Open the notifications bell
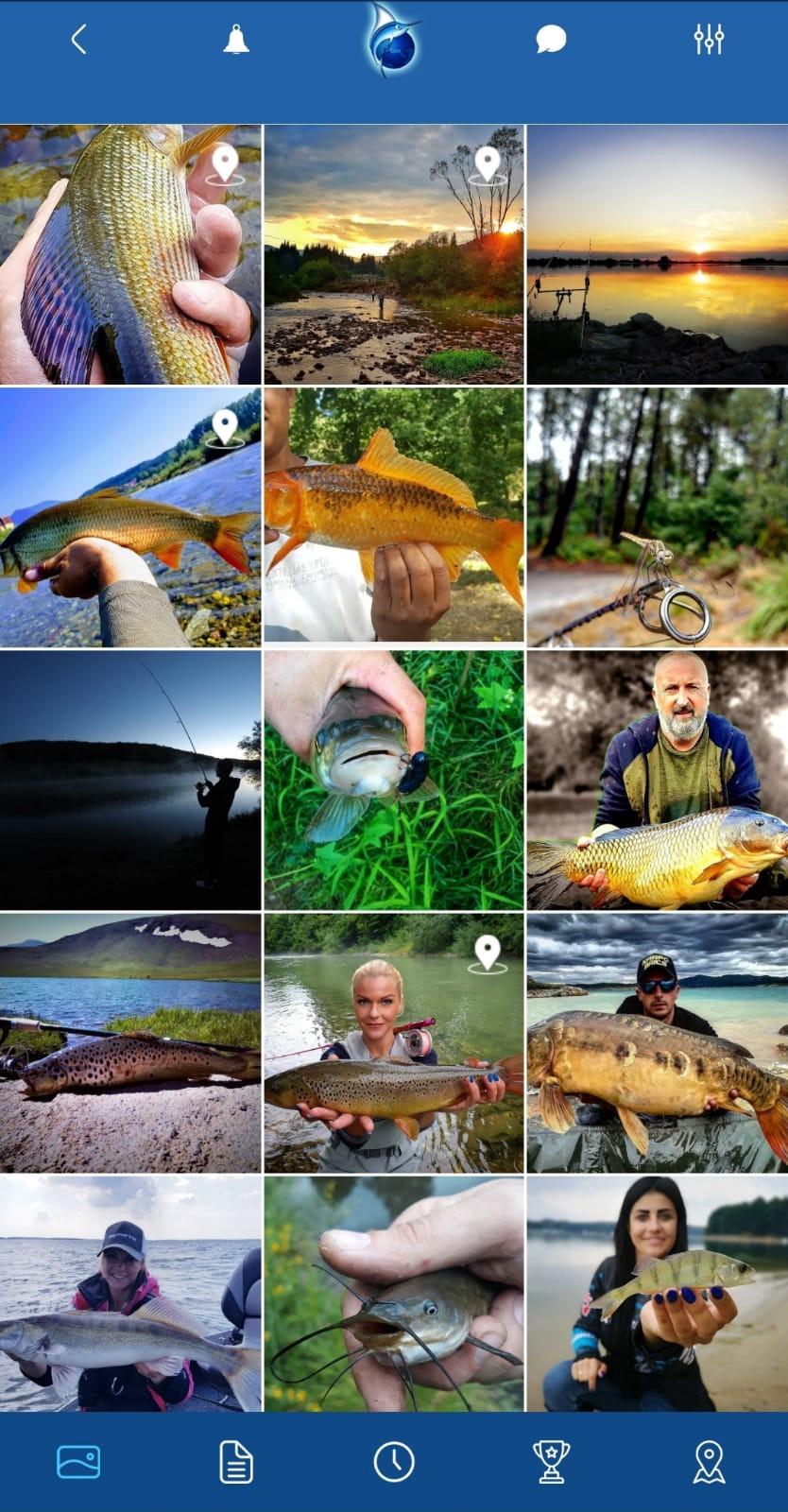 pyautogui.click(x=236, y=40)
